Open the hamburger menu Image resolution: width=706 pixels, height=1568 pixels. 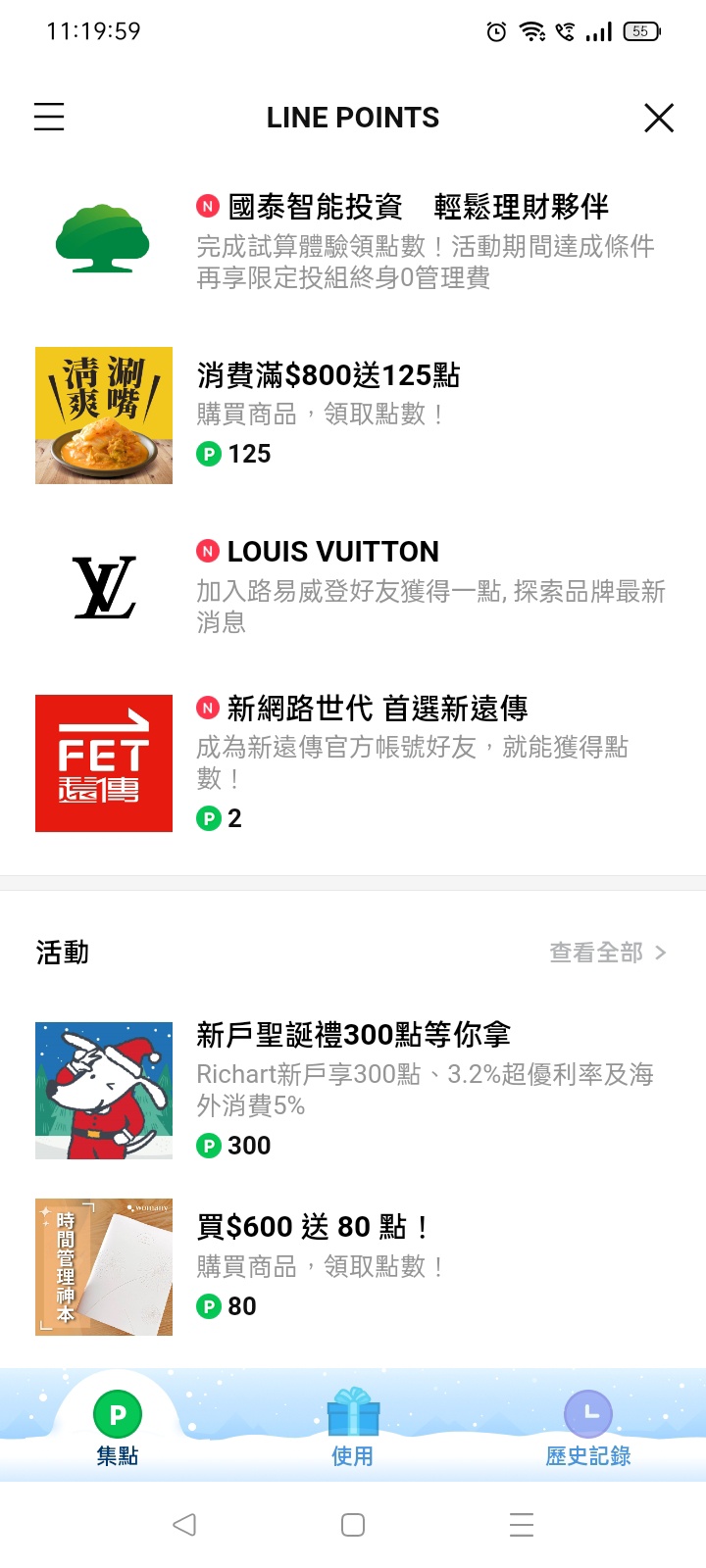(49, 118)
